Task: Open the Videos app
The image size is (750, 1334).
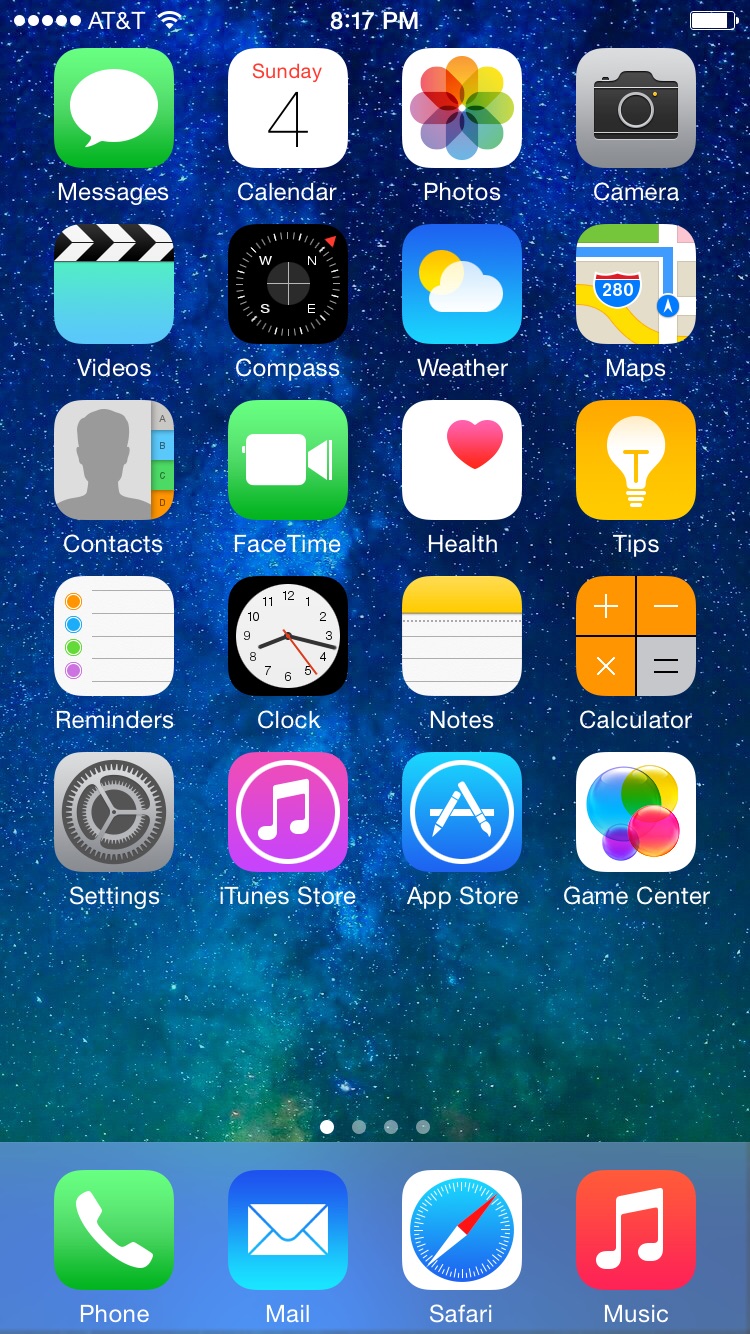Action: pyautogui.click(x=114, y=284)
